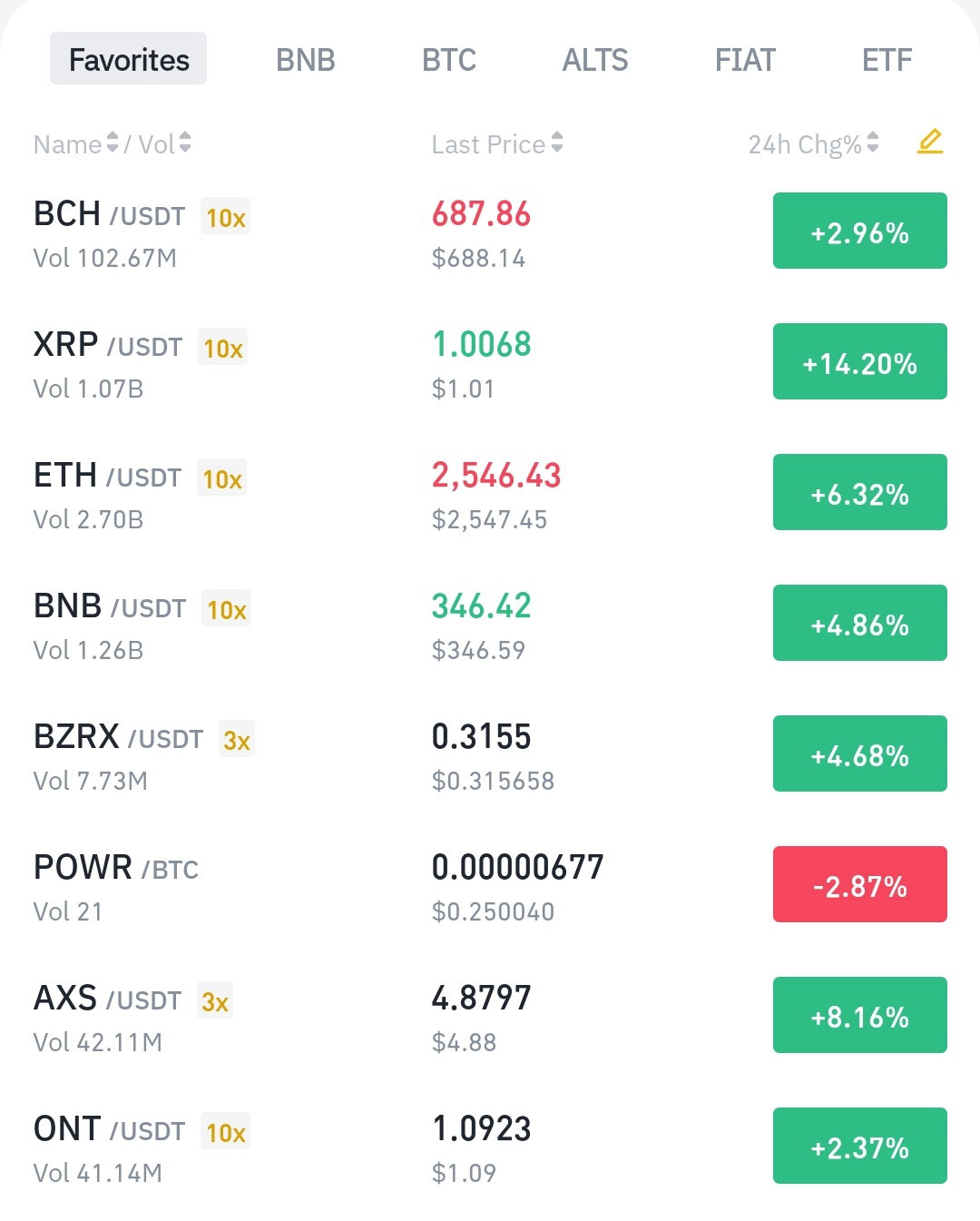This screenshot has width=980, height=1221.
Task: Sort by Last Price
Action: click(497, 143)
